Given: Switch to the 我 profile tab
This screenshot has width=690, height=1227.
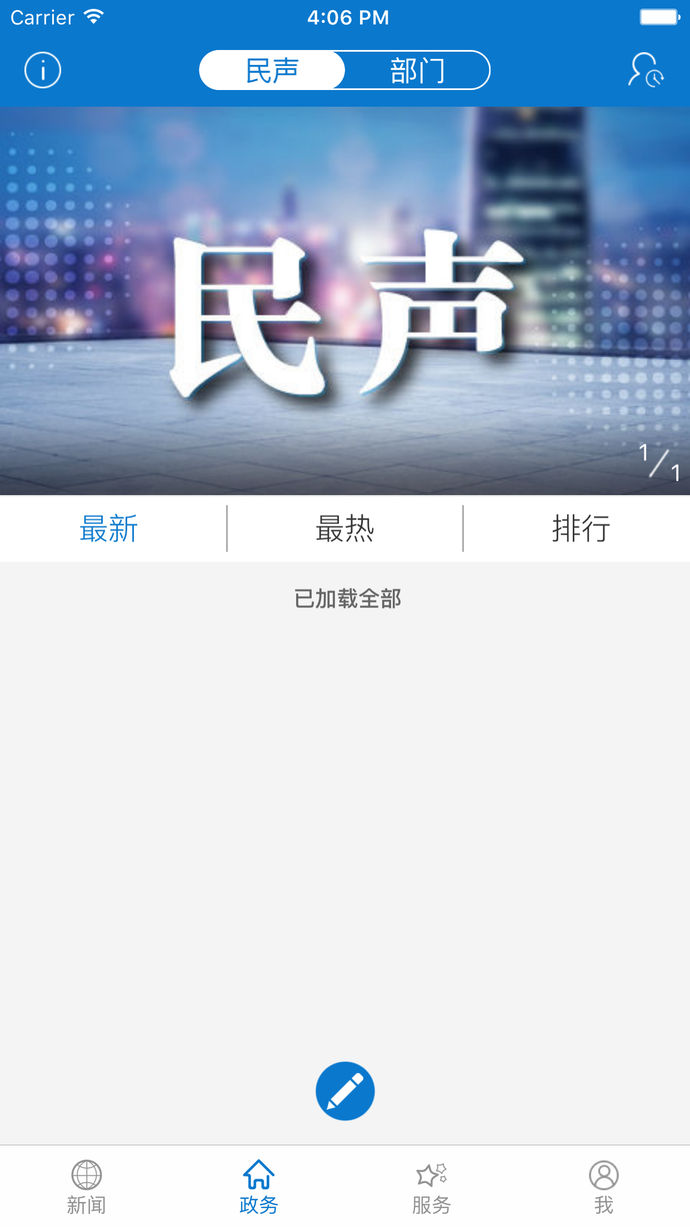Looking at the screenshot, I should coord(604,1186).
